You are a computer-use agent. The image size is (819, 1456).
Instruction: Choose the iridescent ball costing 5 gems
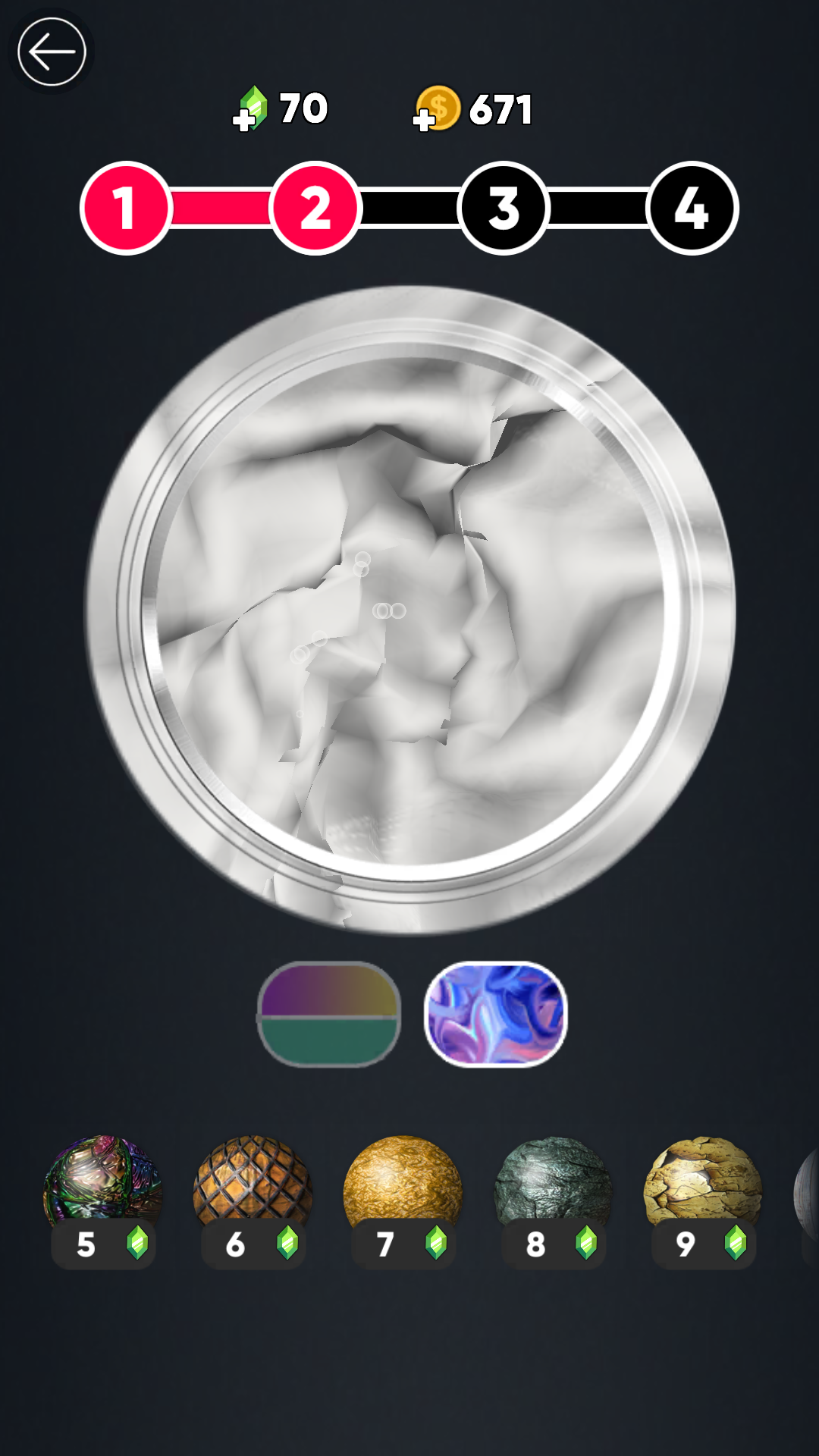click(102, 1183)
